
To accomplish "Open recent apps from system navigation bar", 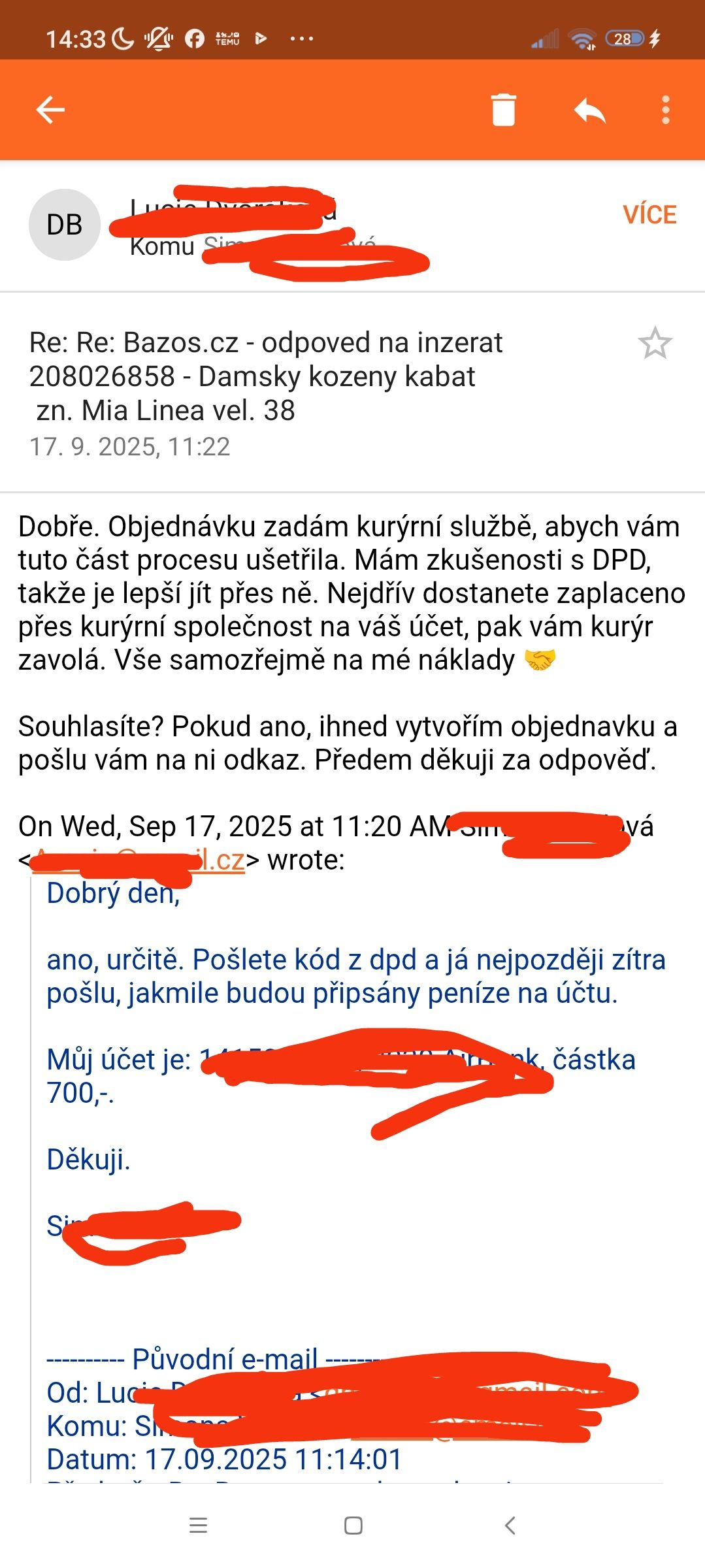I will tap(198, 1525).
